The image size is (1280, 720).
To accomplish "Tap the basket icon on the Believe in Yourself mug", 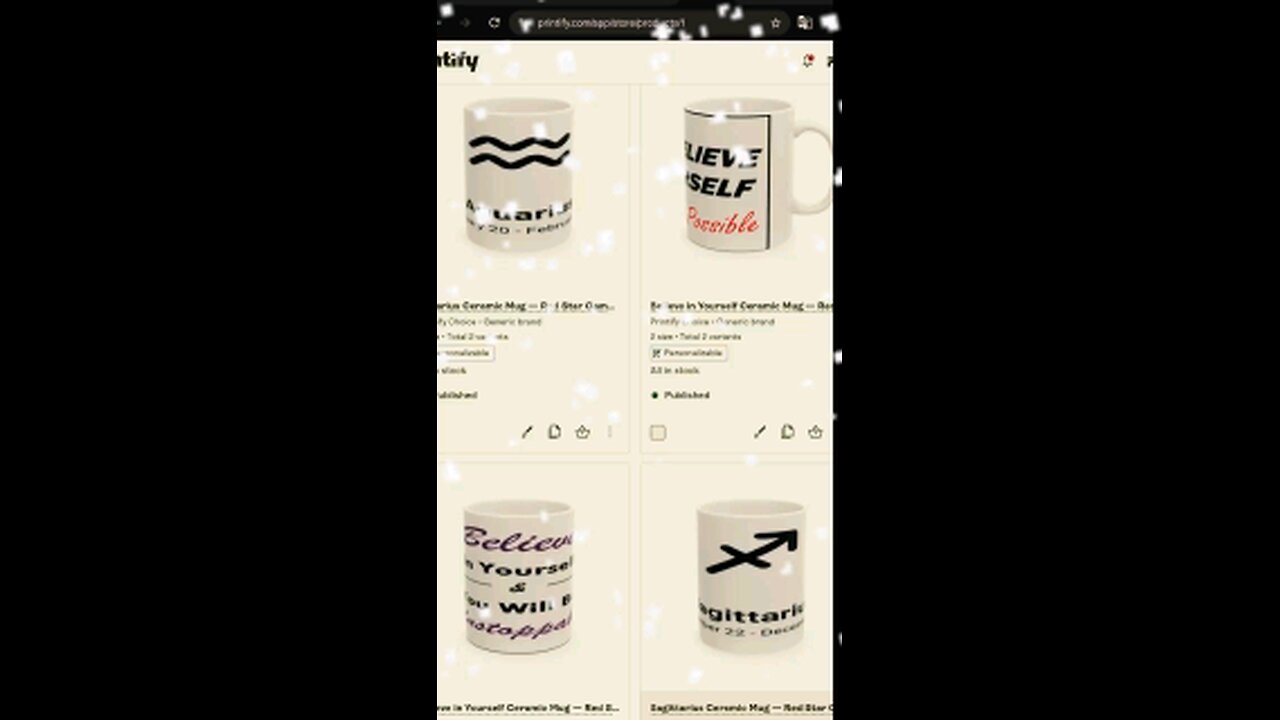I will (815, 432).
